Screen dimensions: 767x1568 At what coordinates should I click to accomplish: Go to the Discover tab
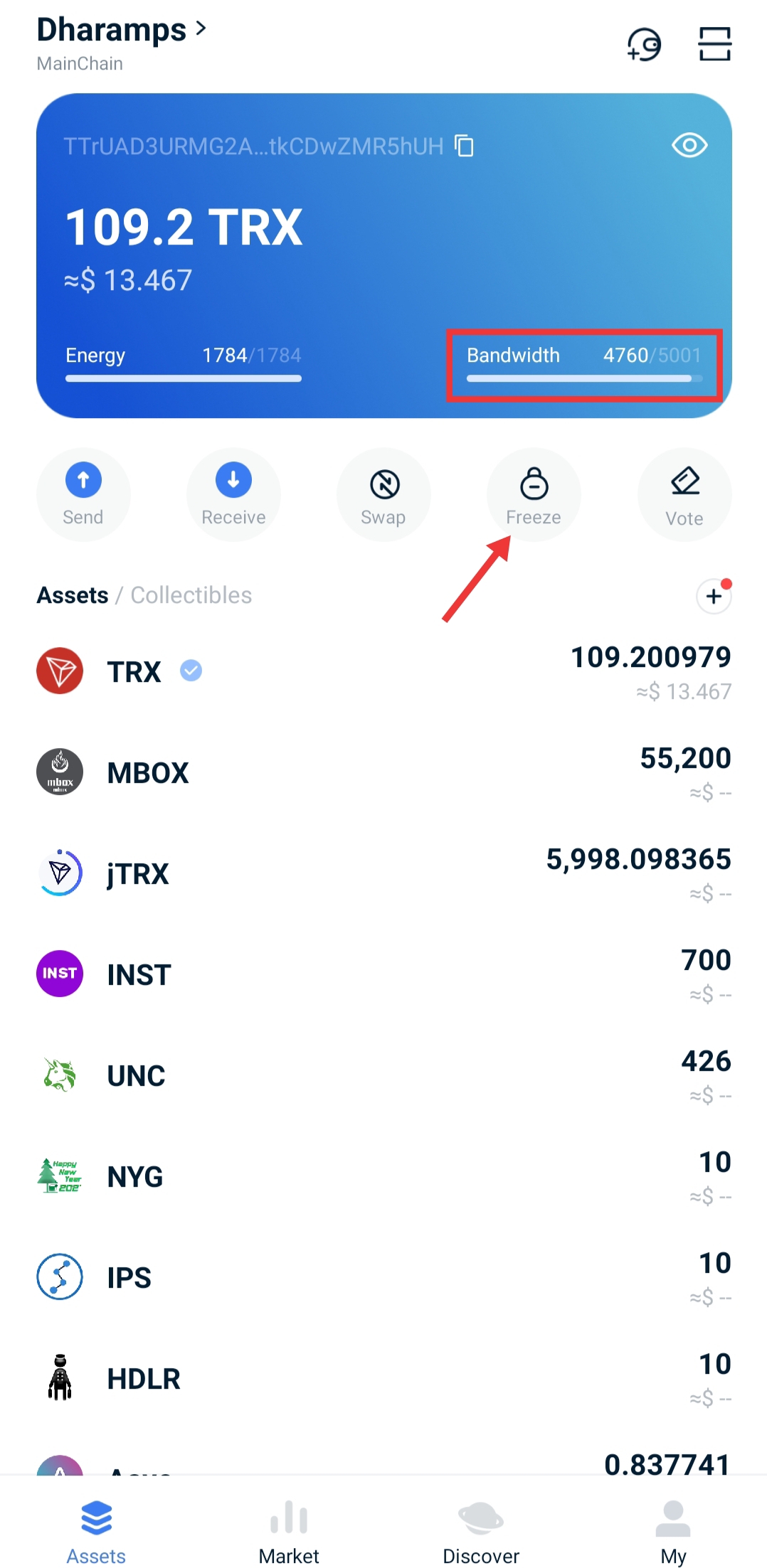click(x=480, y=1531)
